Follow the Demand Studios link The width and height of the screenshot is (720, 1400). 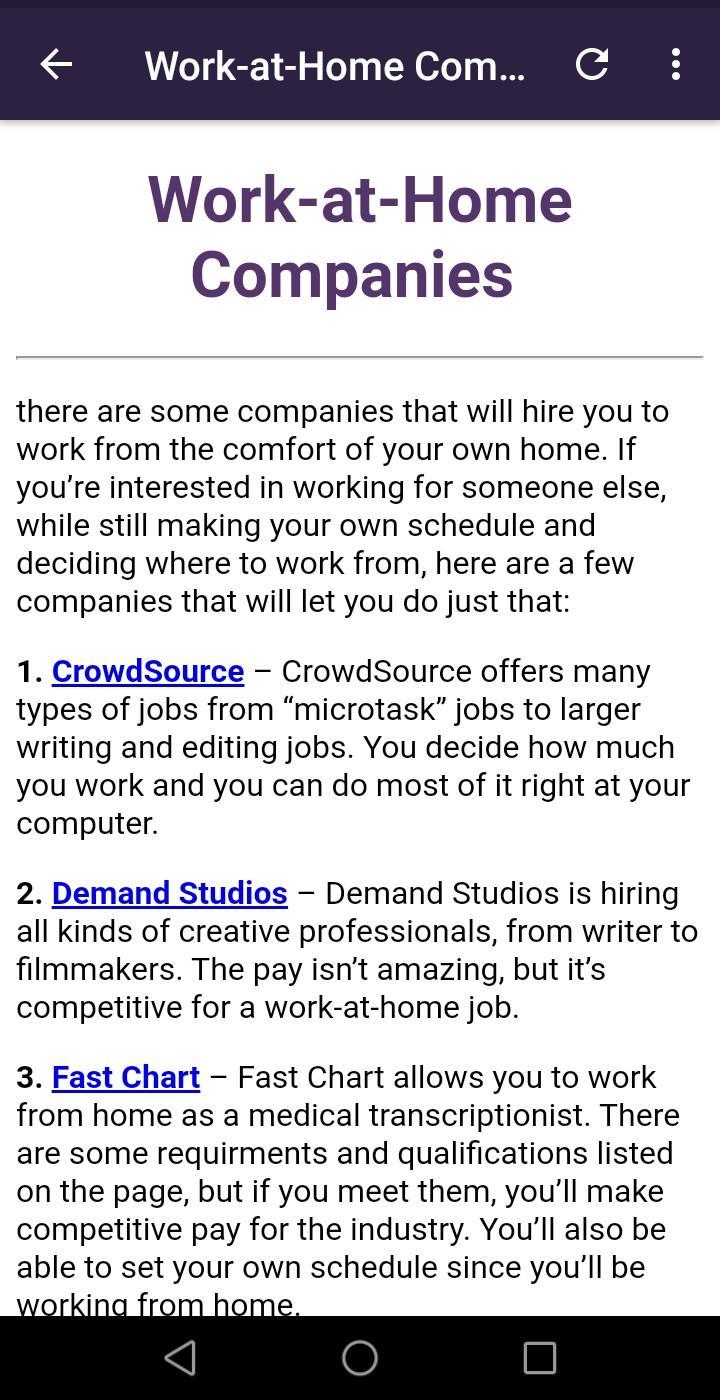[x=170, y=893]
